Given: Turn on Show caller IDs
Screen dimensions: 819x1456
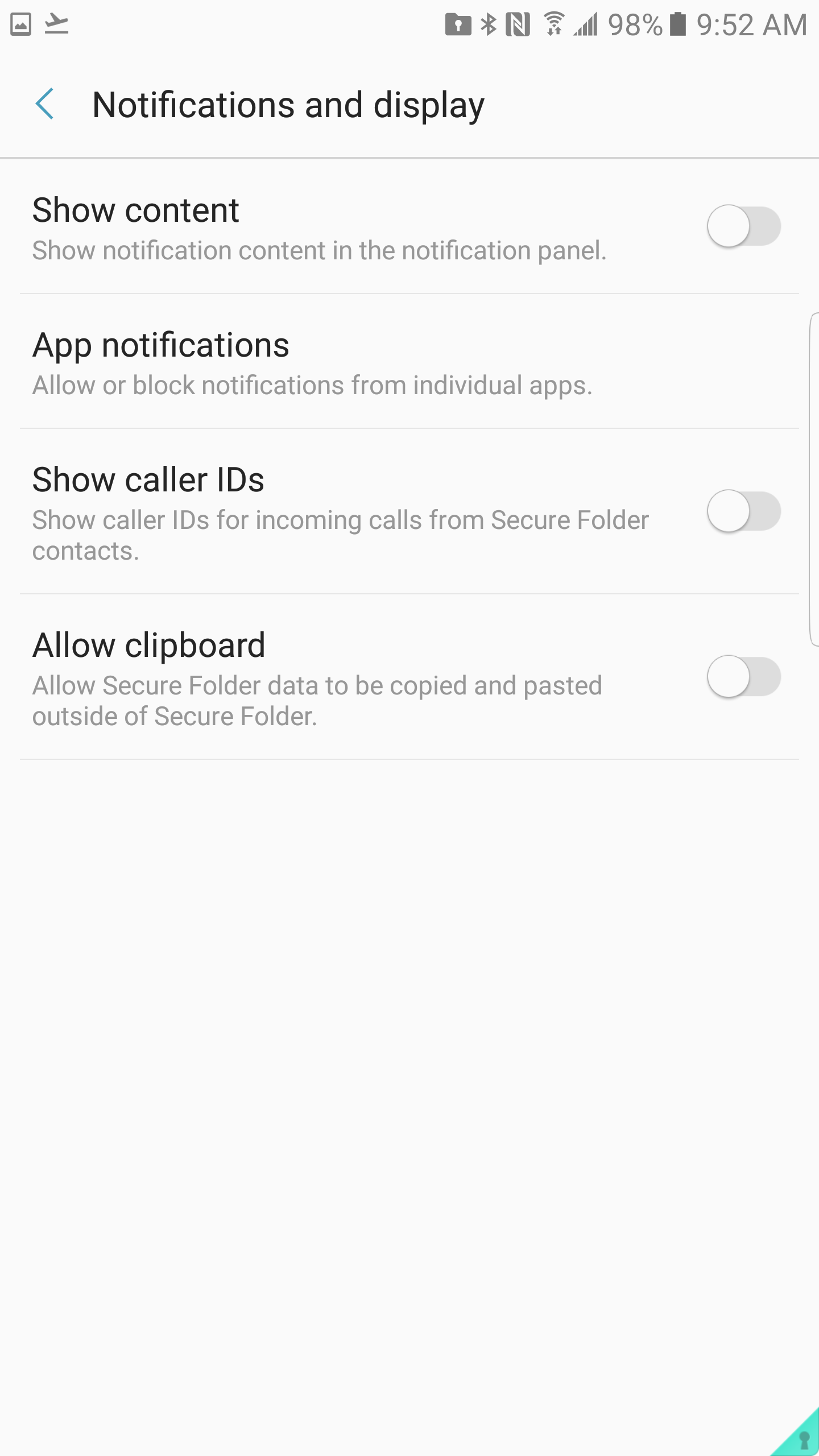Looking at the screenshot, I should [x=743, y=511].
